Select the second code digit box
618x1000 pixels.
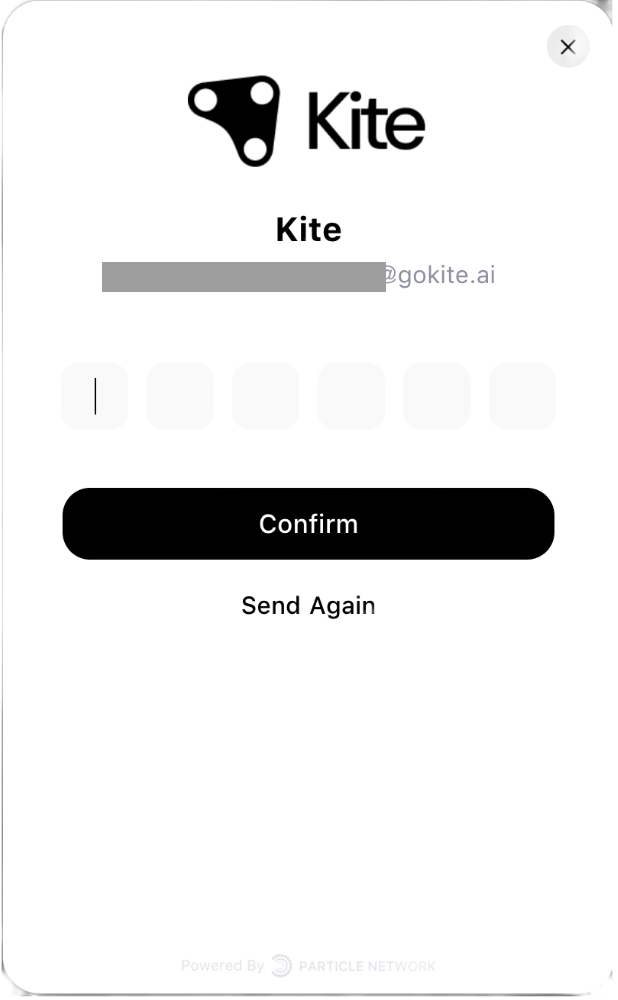pos(180,396)
